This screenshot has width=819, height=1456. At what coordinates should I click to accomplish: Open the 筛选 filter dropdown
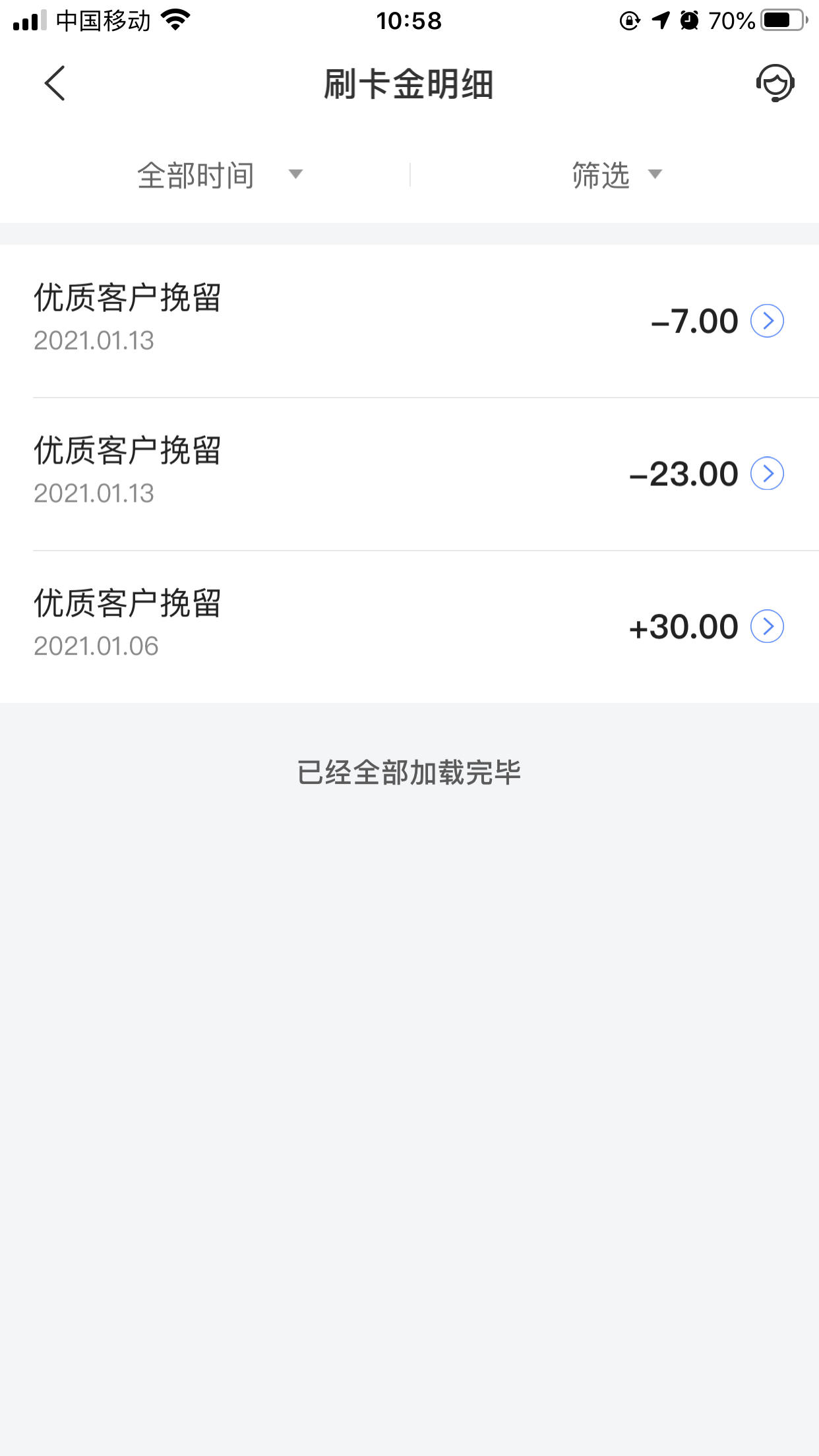pos(617,175)
